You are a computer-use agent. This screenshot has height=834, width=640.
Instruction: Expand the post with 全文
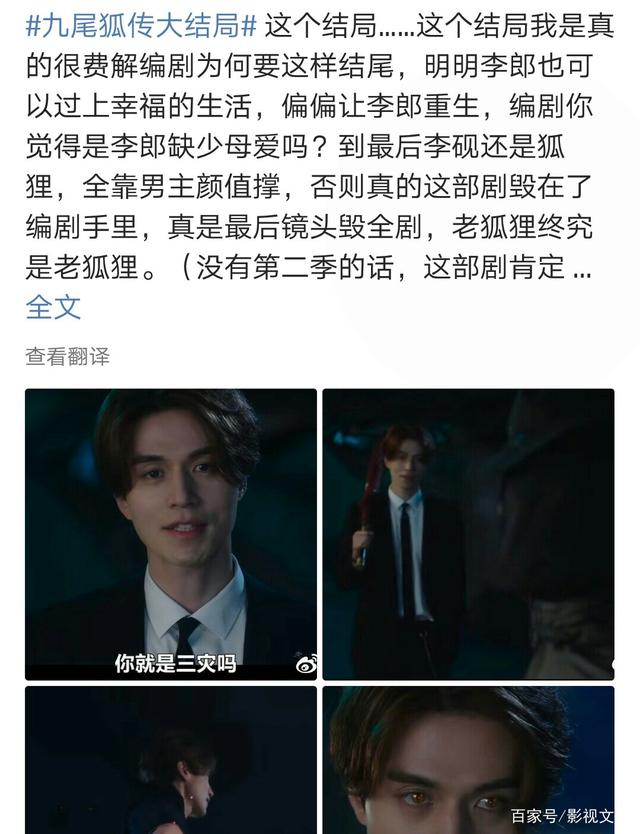(x=53, y=307)
